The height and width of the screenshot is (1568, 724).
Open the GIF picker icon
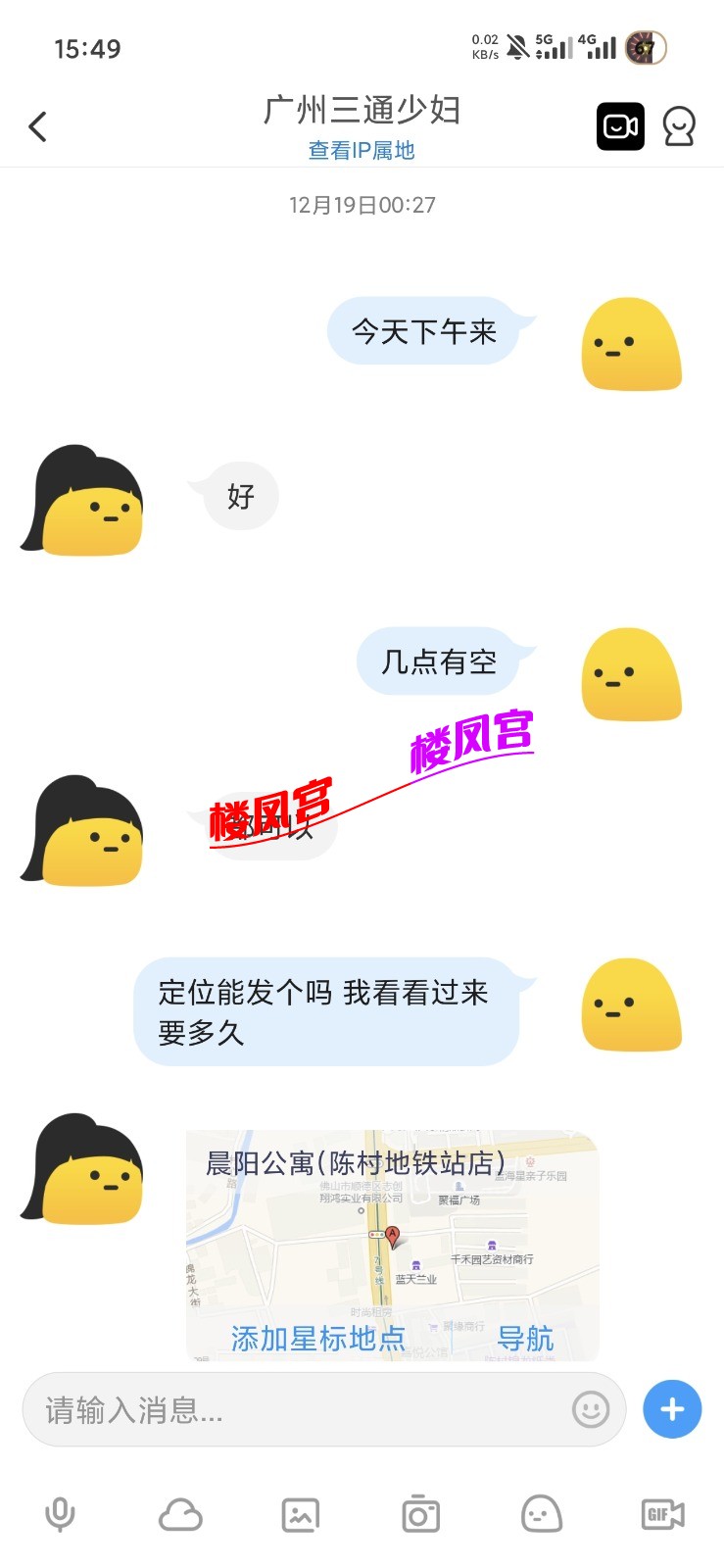(661, 1513)
